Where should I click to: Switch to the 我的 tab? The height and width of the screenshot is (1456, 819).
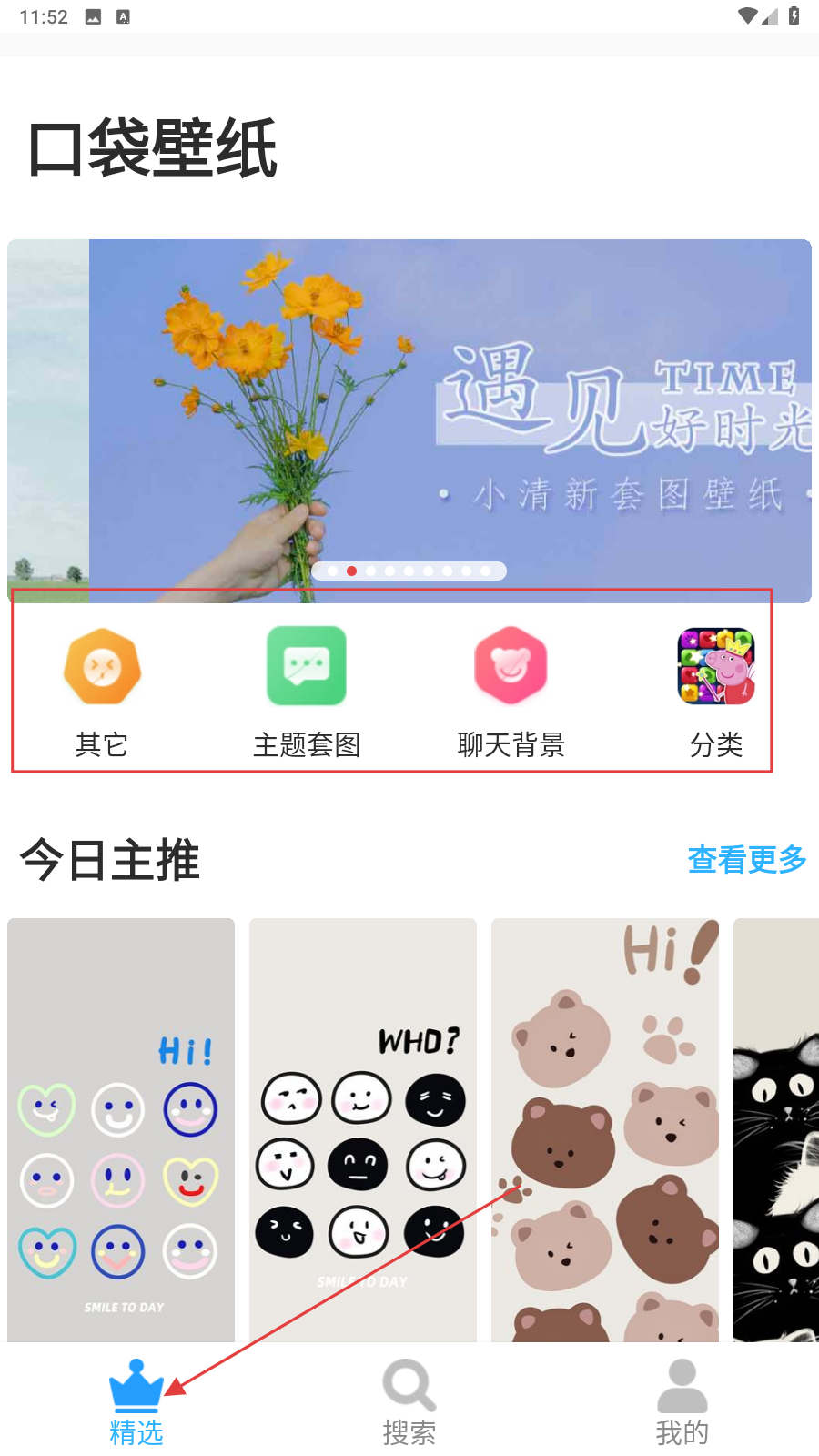pos(682,1401)
